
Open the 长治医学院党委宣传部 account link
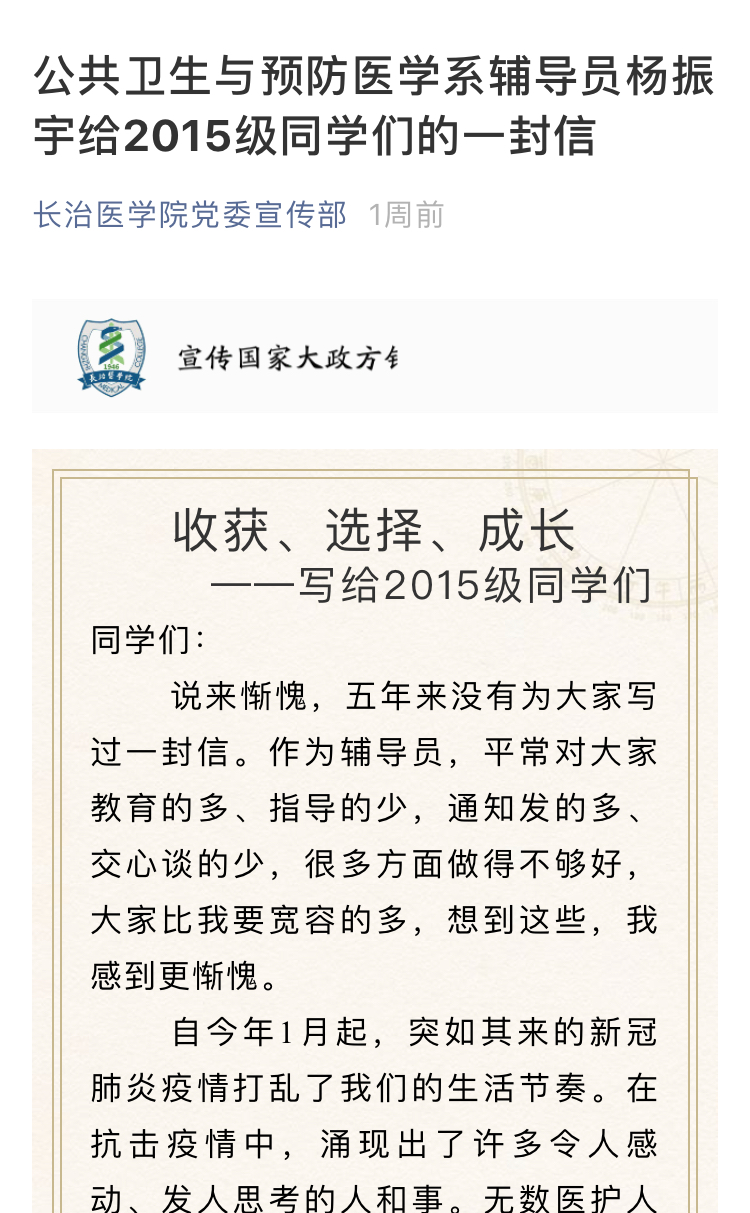190,215
